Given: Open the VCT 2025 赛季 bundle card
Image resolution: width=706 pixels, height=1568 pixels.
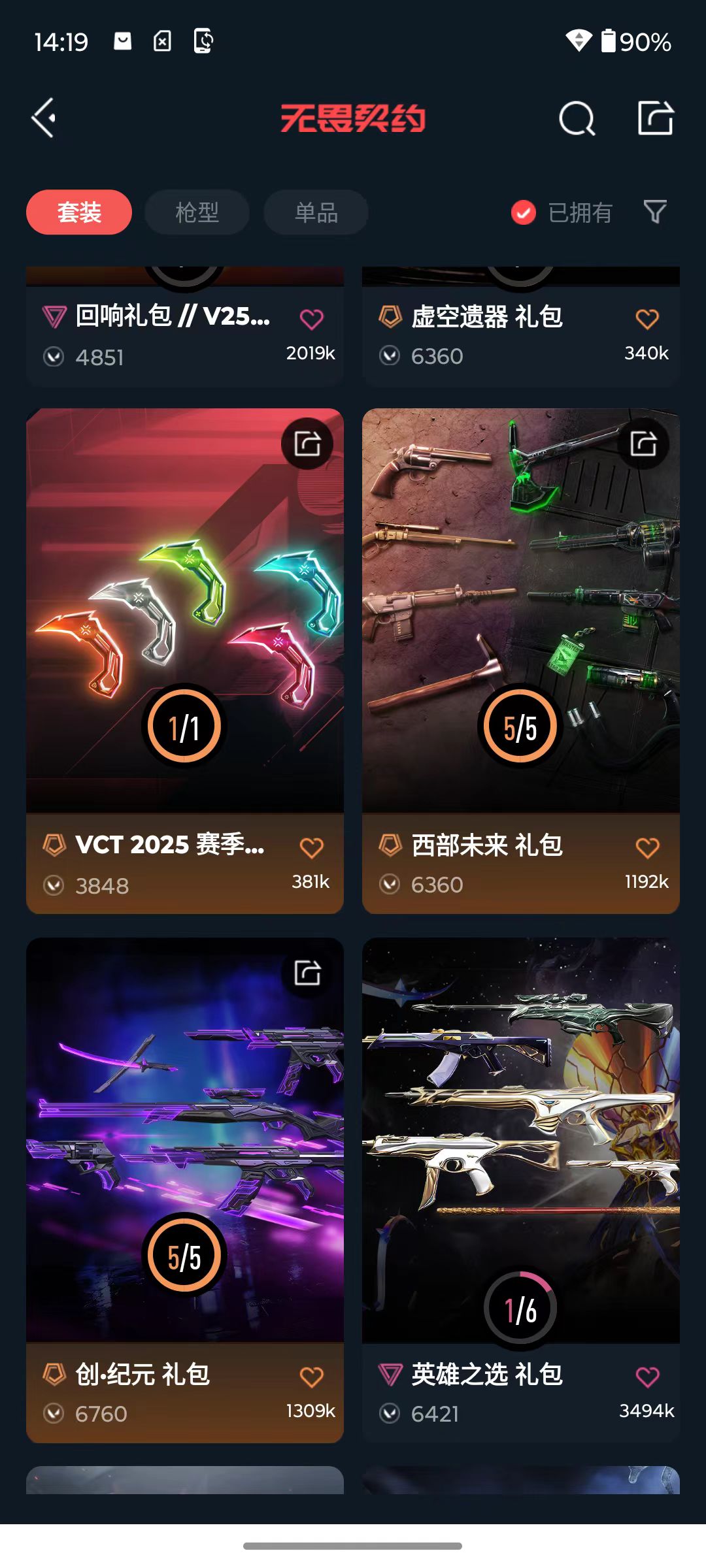Looking at the screenshot, I should pyautogui.click(x=185, y=661).
